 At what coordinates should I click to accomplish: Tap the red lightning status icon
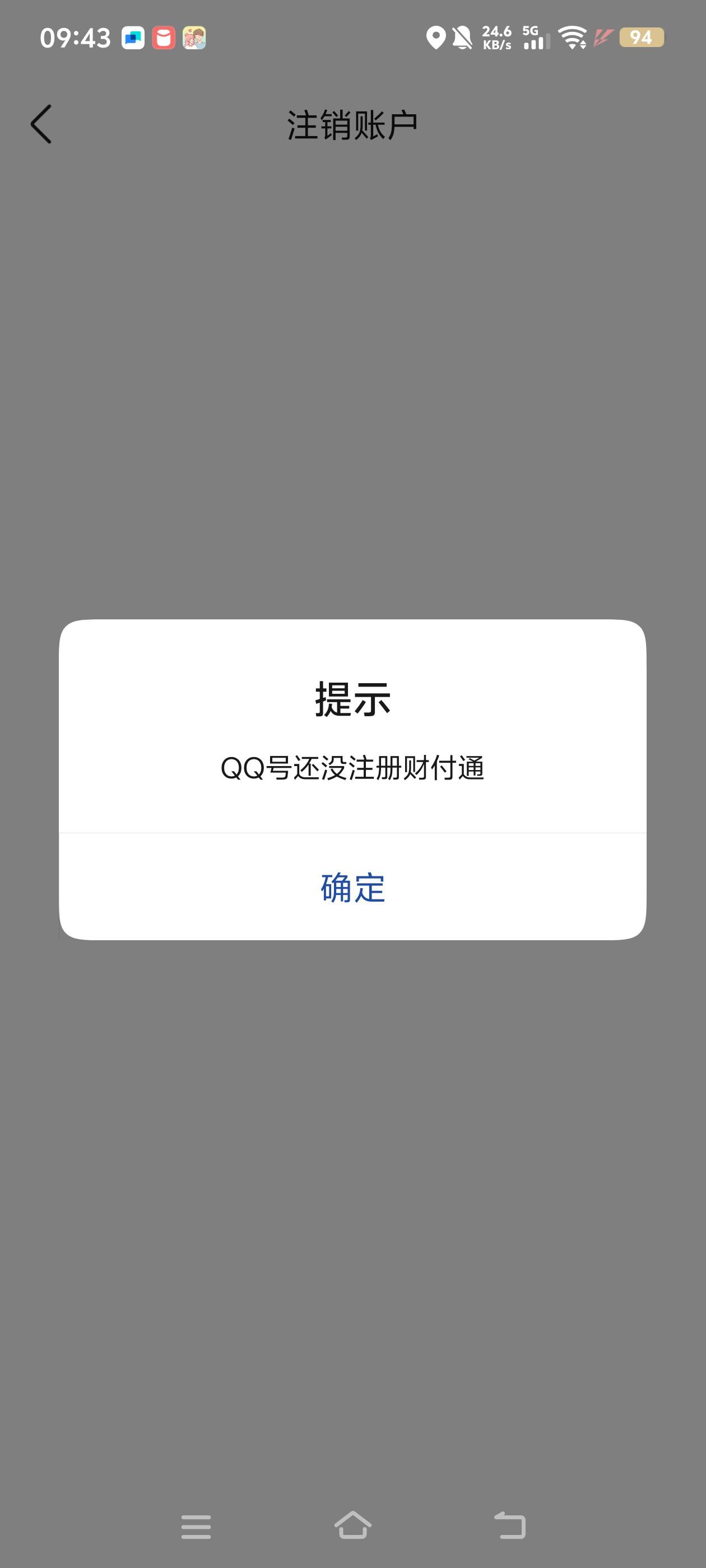click(x=602, y=38)
